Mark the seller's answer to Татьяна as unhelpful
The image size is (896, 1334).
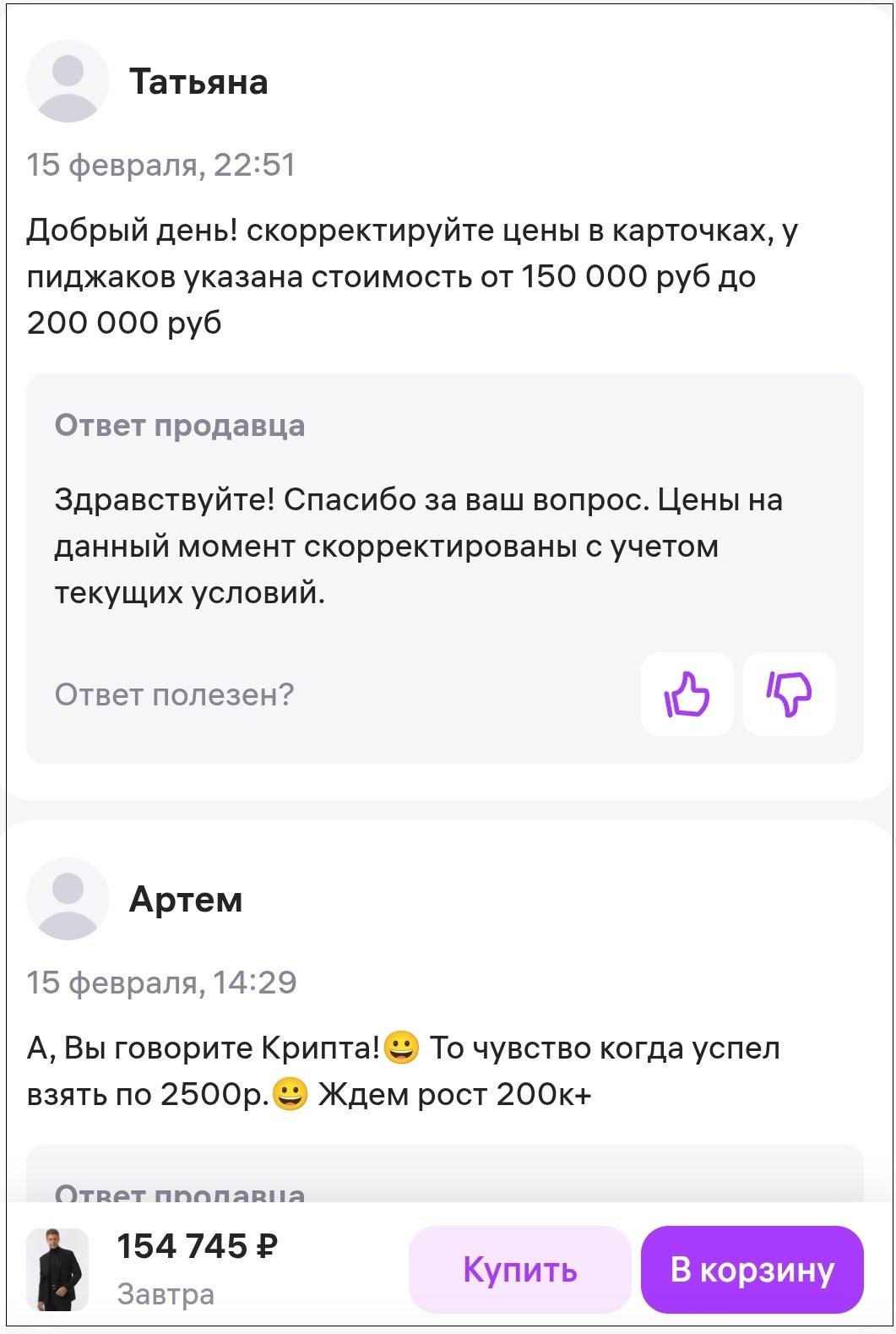coord(789,694)
